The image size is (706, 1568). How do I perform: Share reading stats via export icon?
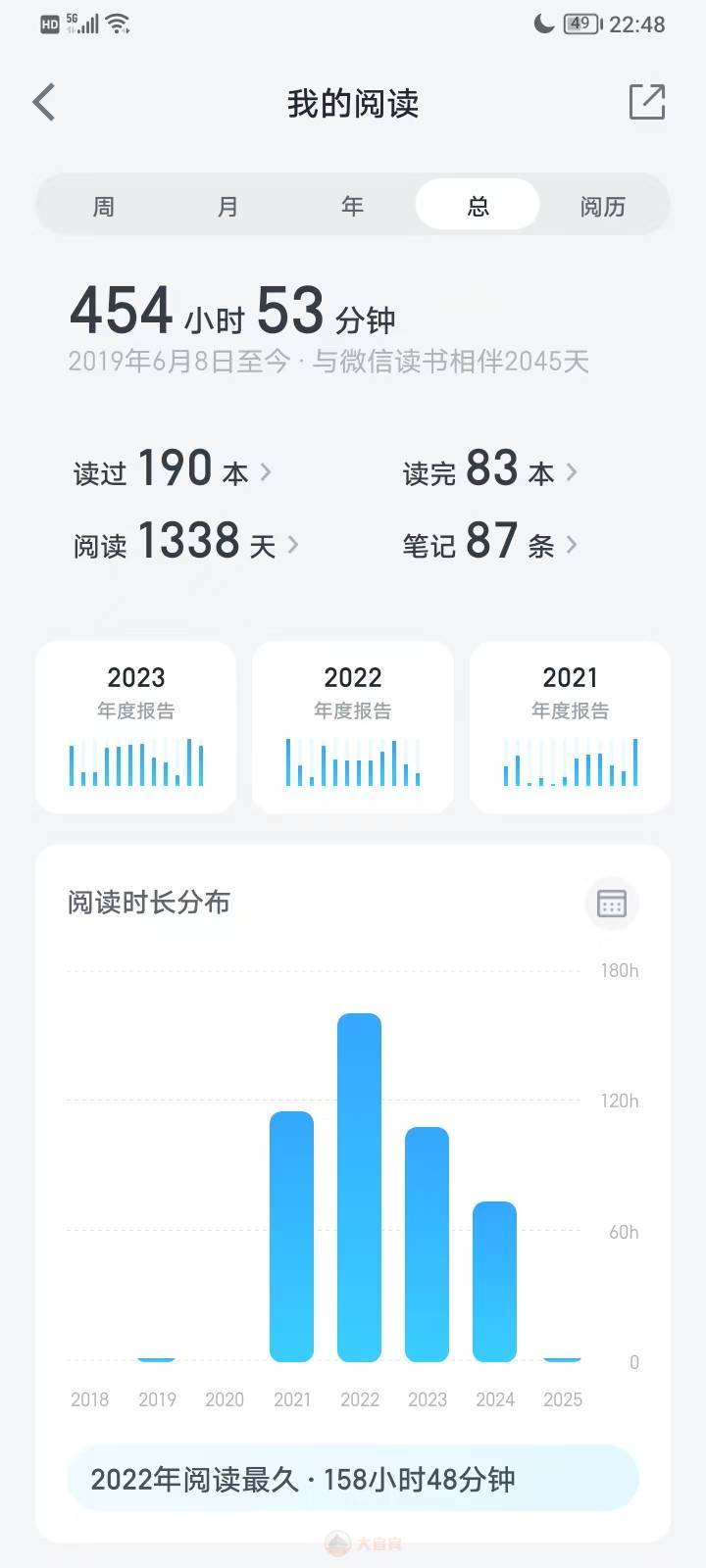pos(647,102)
